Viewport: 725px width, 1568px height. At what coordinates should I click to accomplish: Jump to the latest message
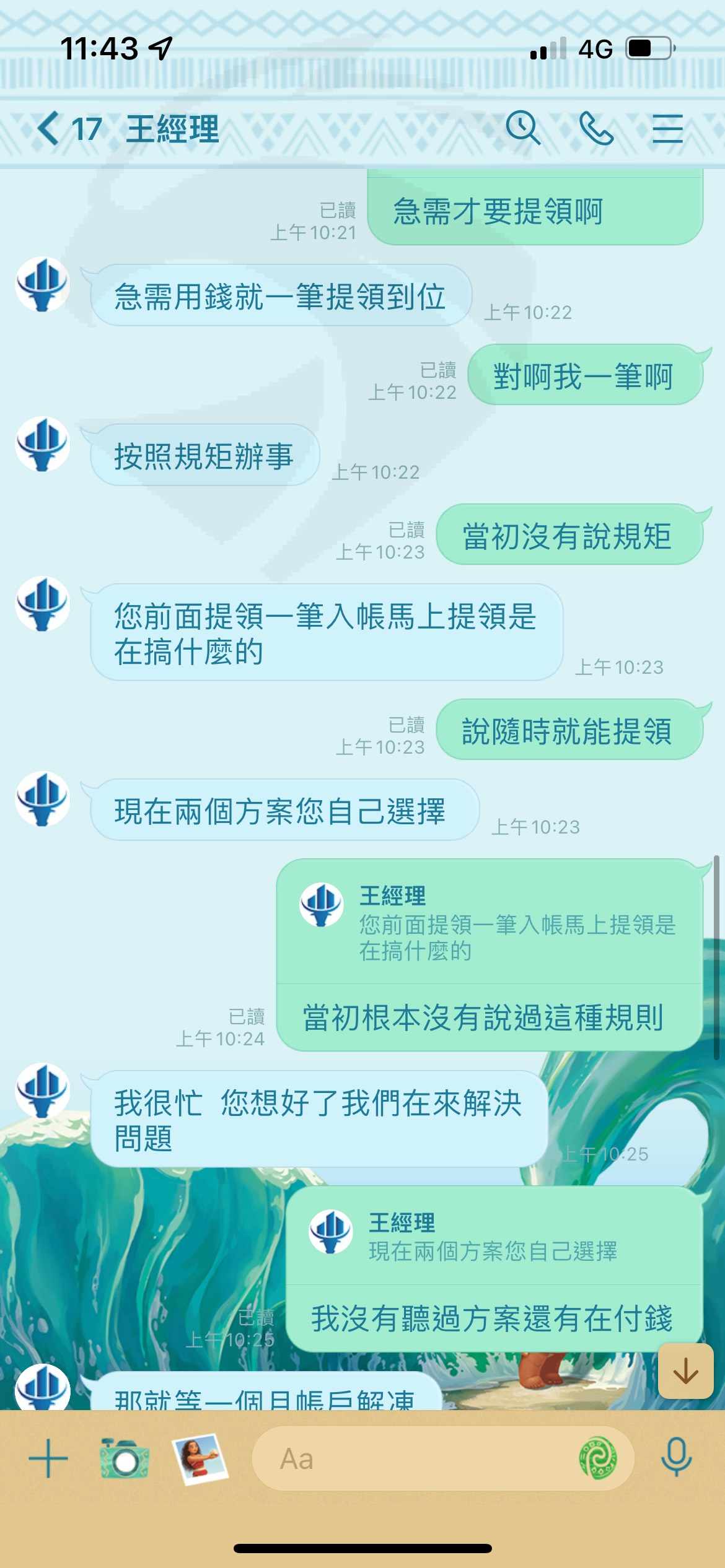click(x=685, y=1371)
